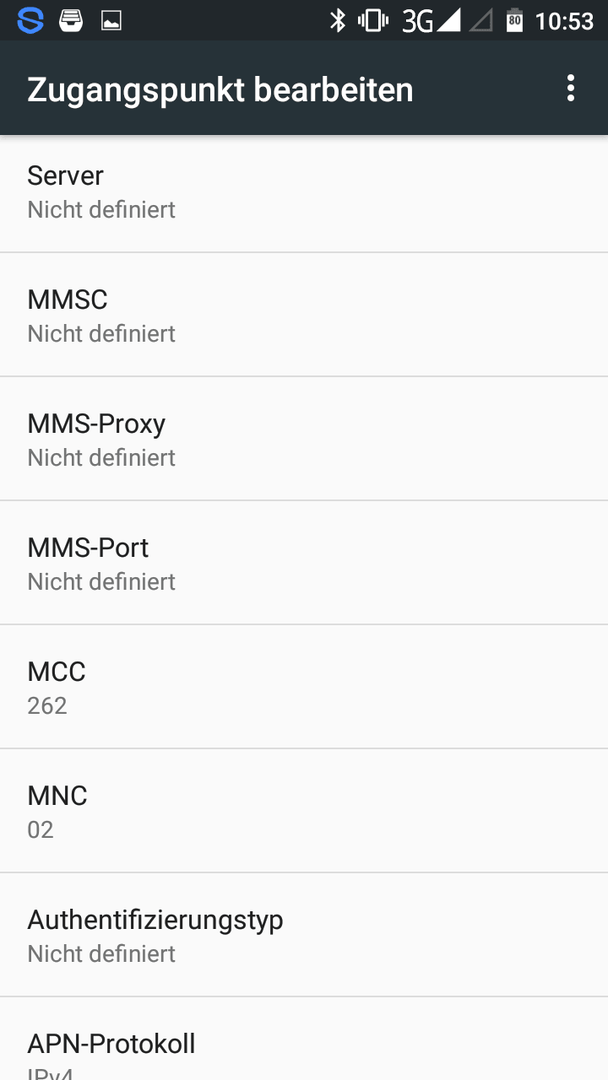The width and height of the screenshot is (608, 1080).
Task: Open the MMSC setting row
Action: click(x=304, y=315)
